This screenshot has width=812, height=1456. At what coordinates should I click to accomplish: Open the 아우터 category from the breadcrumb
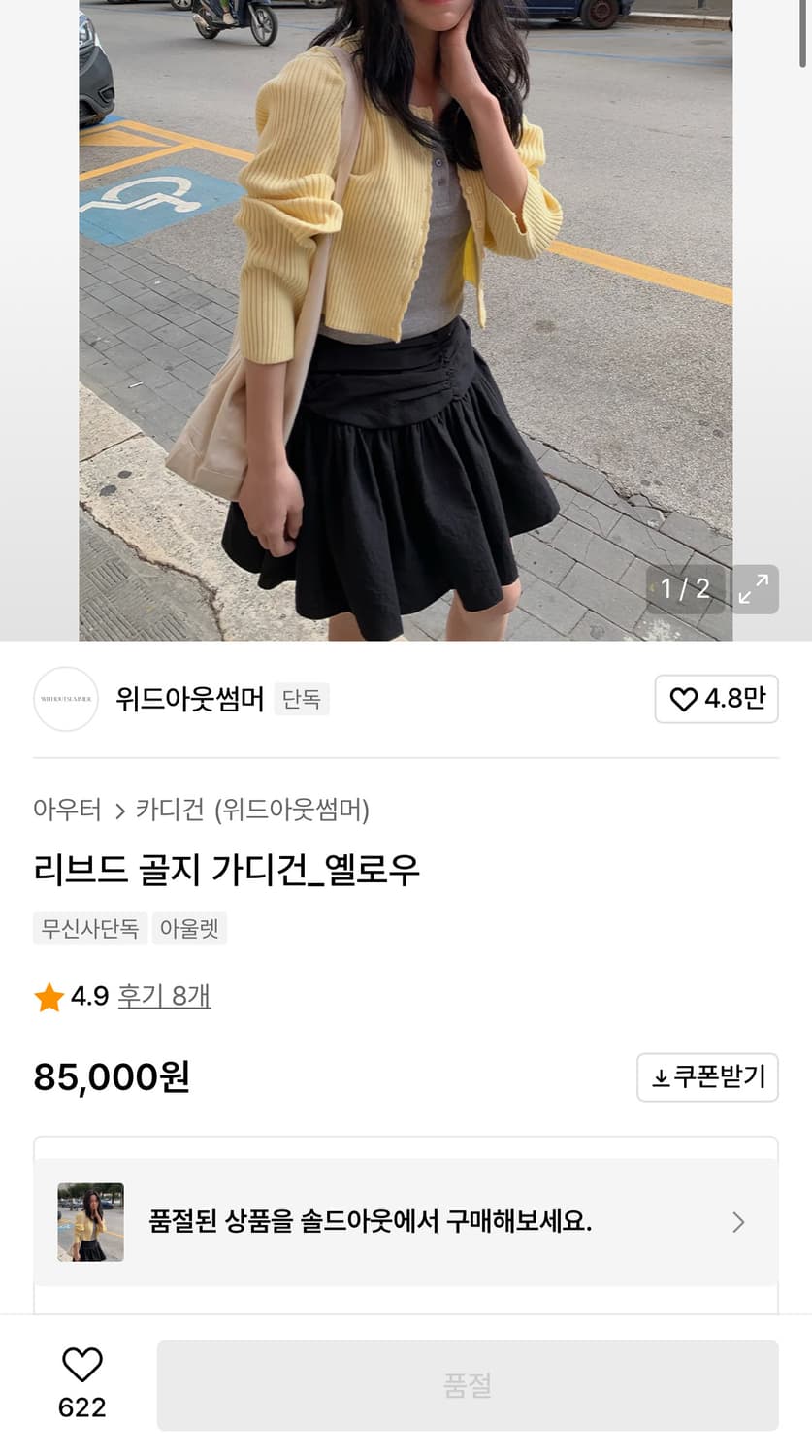tap(68, 809)
